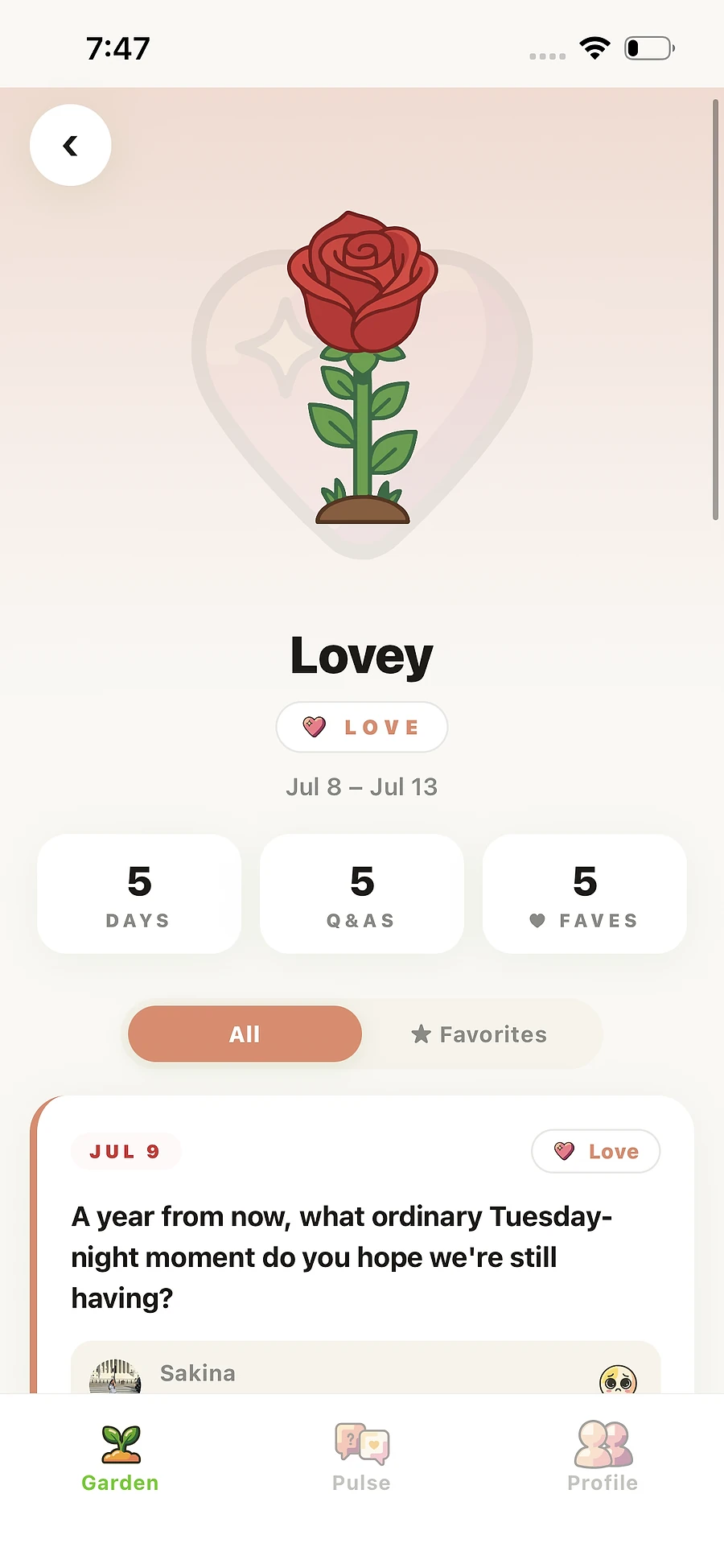Open the Garden tab
This screenshot has height=1568, width=724.
[121, 1459]
